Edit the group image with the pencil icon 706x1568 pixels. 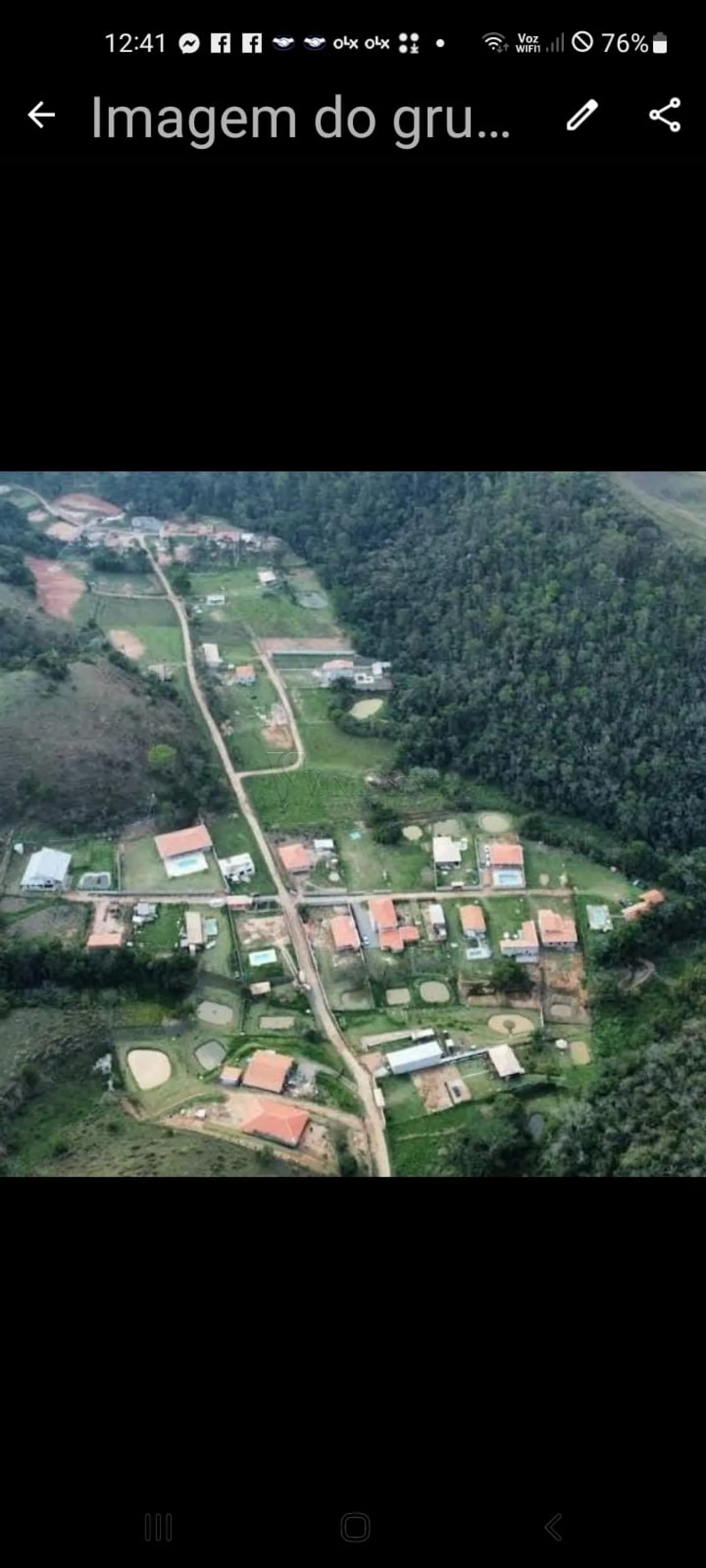point(582,114)
